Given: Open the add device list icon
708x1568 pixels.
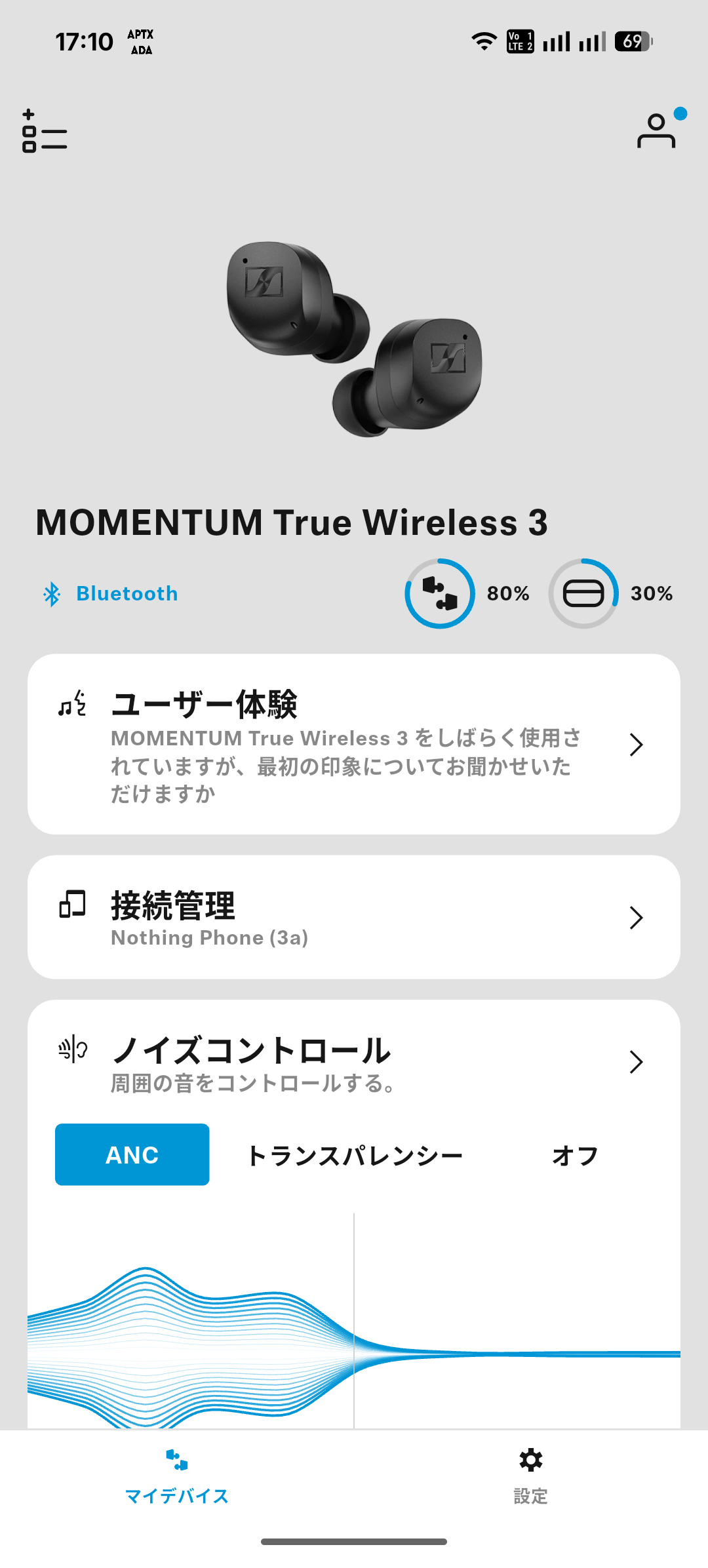Looking at the screenshot, I should (x=45, y=131).
